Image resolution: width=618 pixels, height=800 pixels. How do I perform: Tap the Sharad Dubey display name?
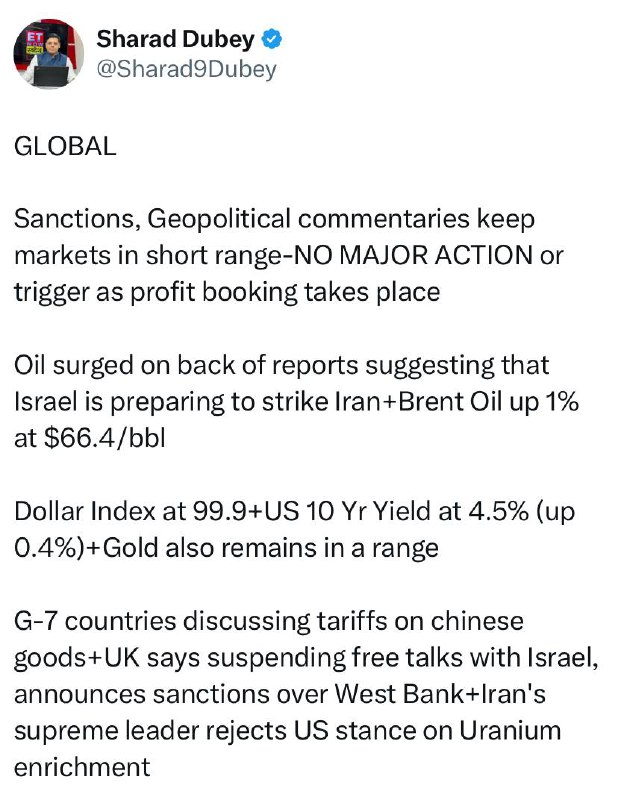pyautogui.click(x=176, y=39)
